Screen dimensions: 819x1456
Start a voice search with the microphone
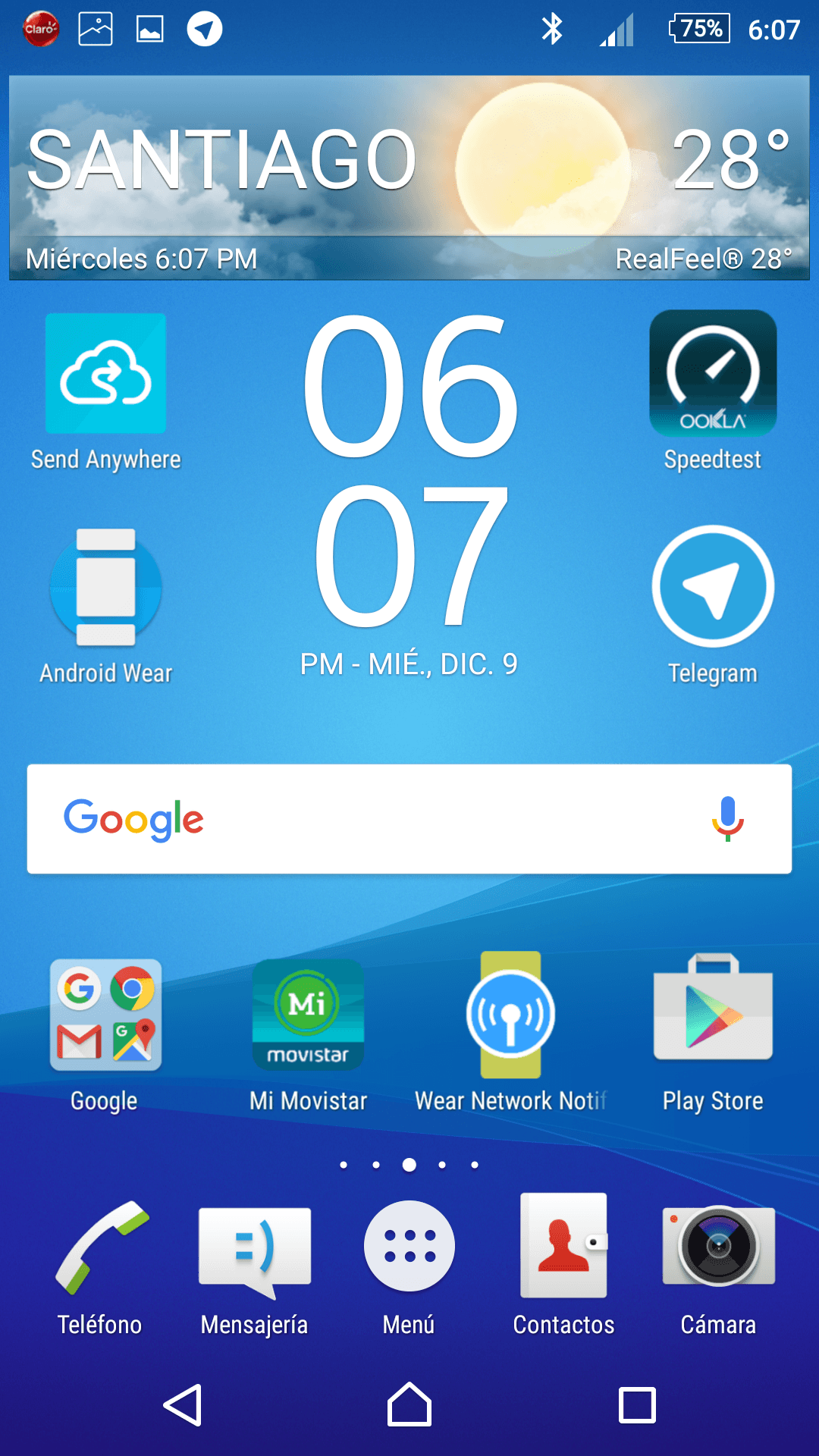(x=728, y=819)
